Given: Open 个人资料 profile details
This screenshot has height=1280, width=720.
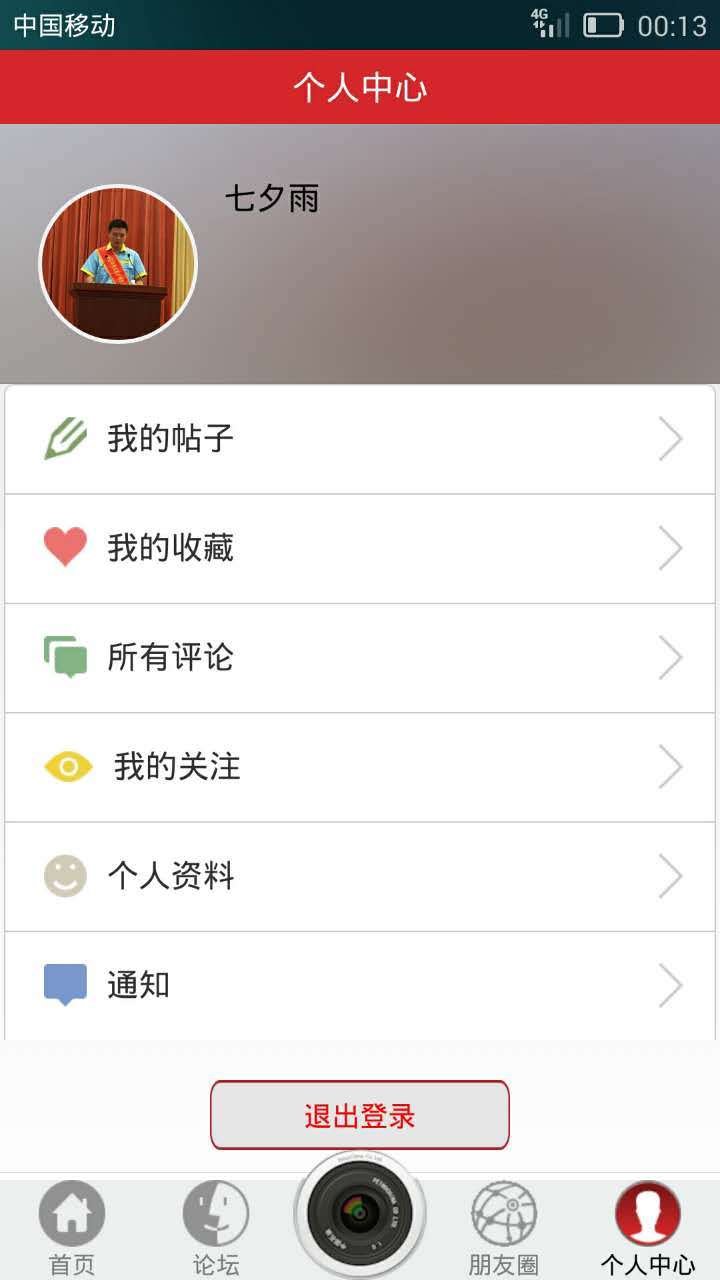Looking at the screenshot, I should coord(360,877).
